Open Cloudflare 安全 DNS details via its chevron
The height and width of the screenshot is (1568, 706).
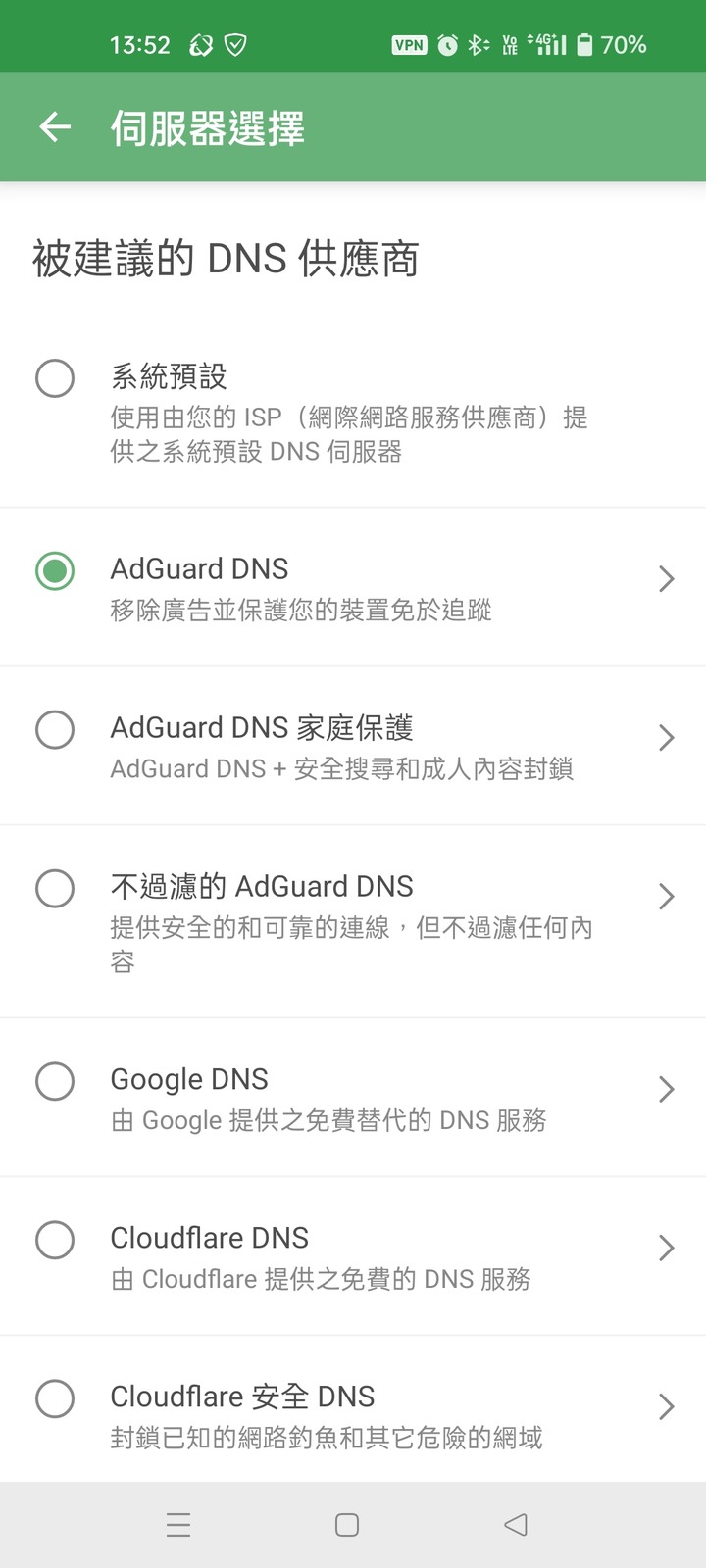coord(667,1406)
